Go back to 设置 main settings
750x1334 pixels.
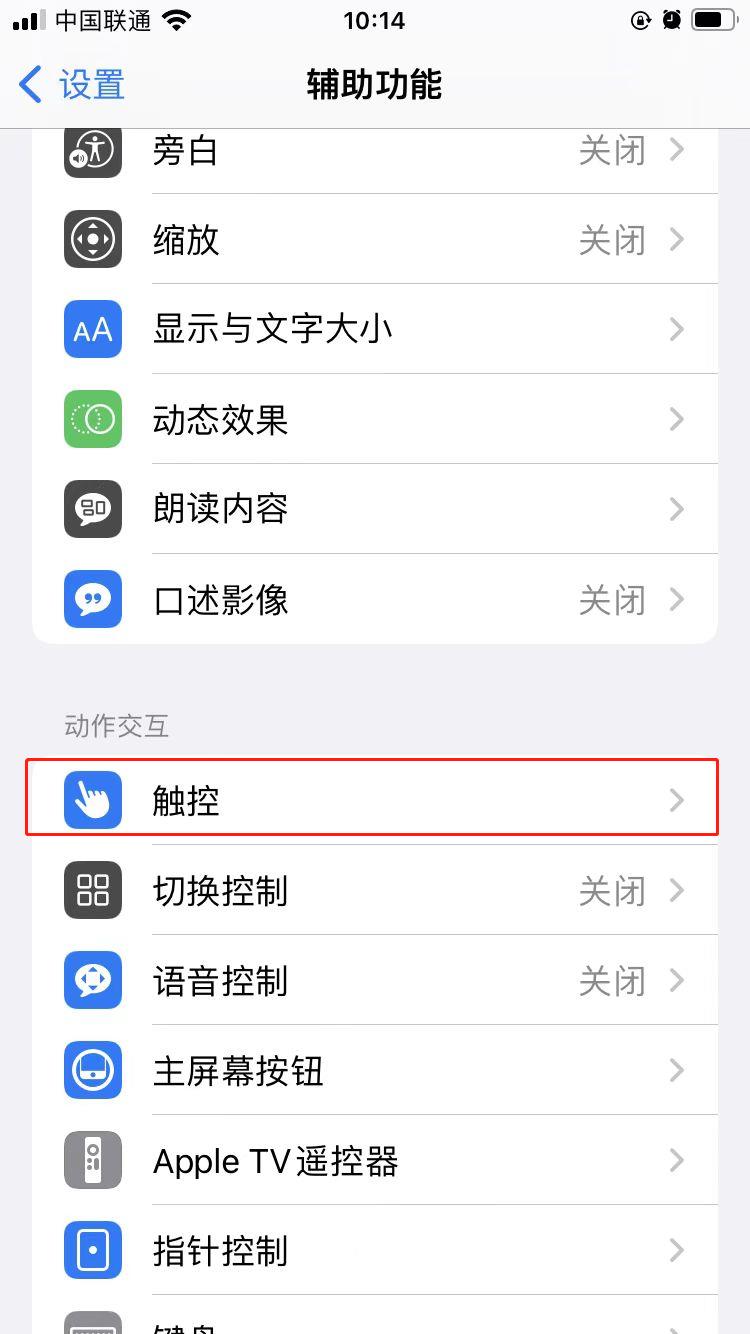coord(70,85)
